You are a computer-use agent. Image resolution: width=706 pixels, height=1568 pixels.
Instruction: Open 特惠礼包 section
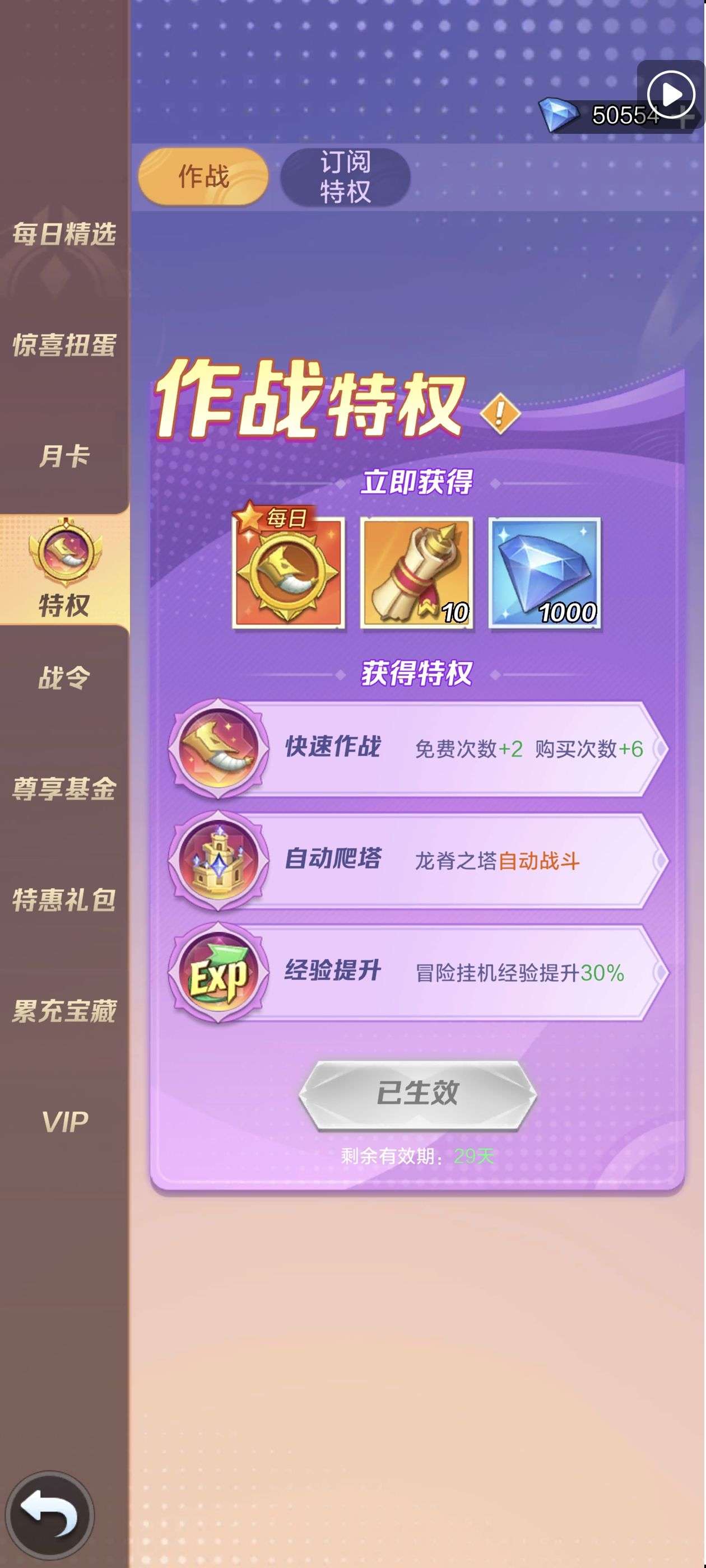64,900
